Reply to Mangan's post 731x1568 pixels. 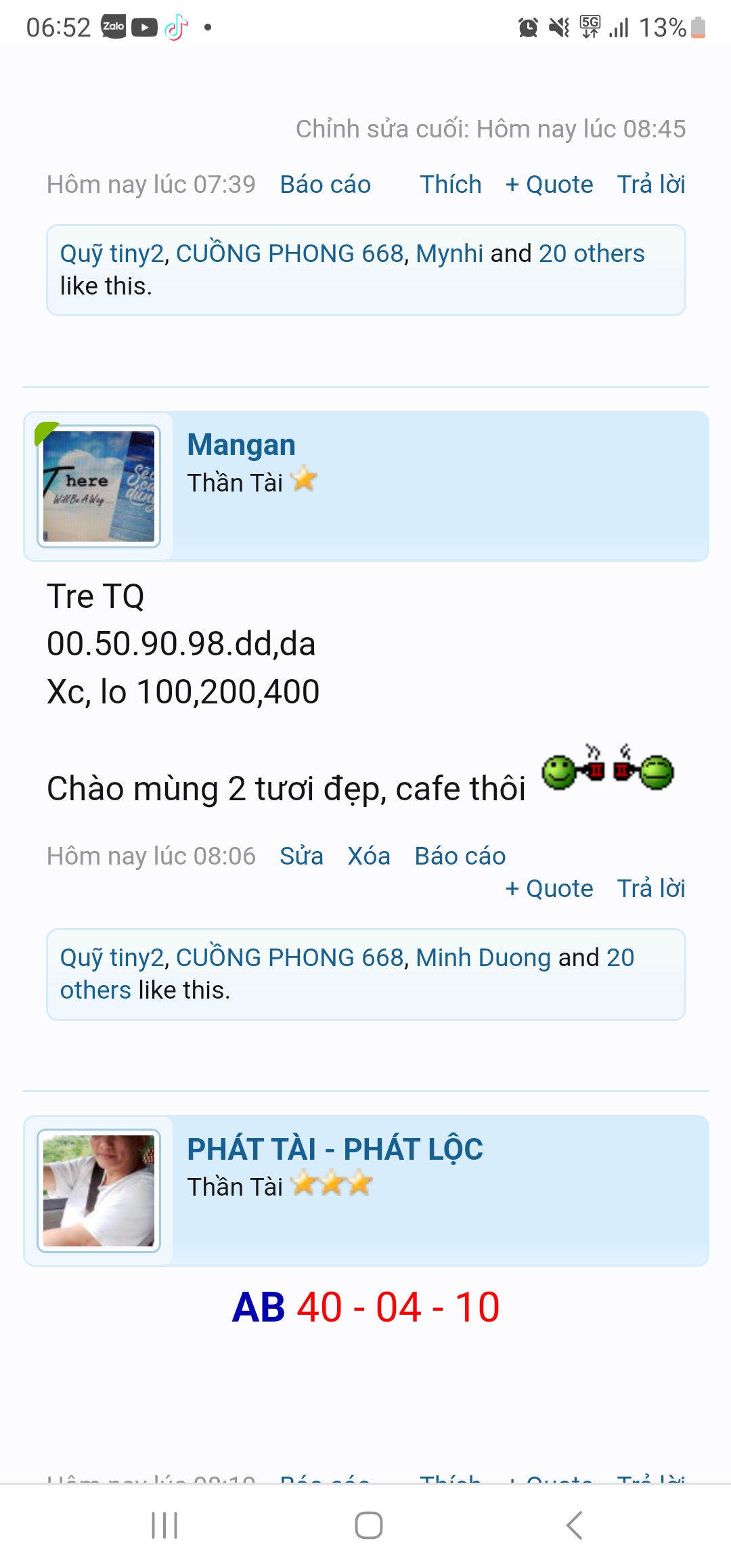(650, 888)
